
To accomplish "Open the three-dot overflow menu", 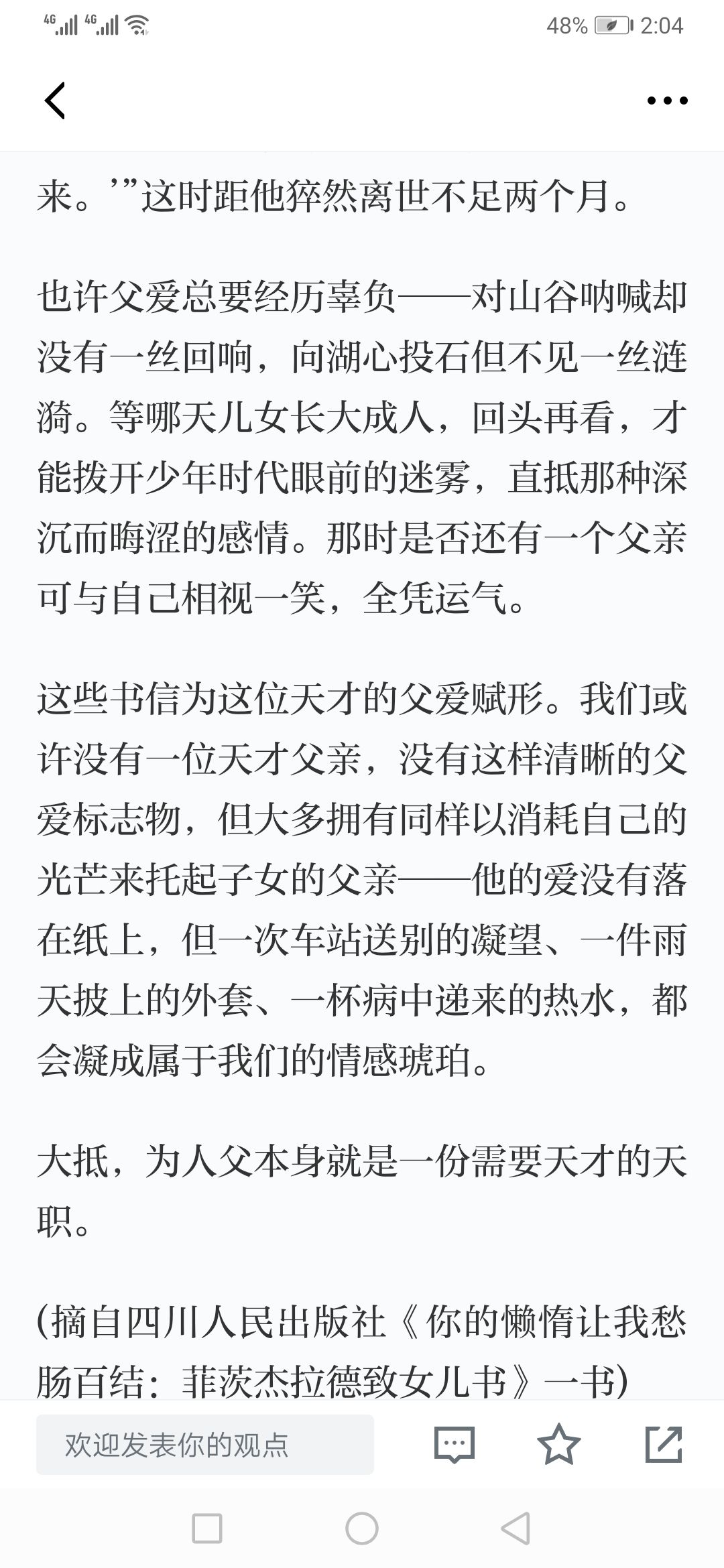I will 667,101.
